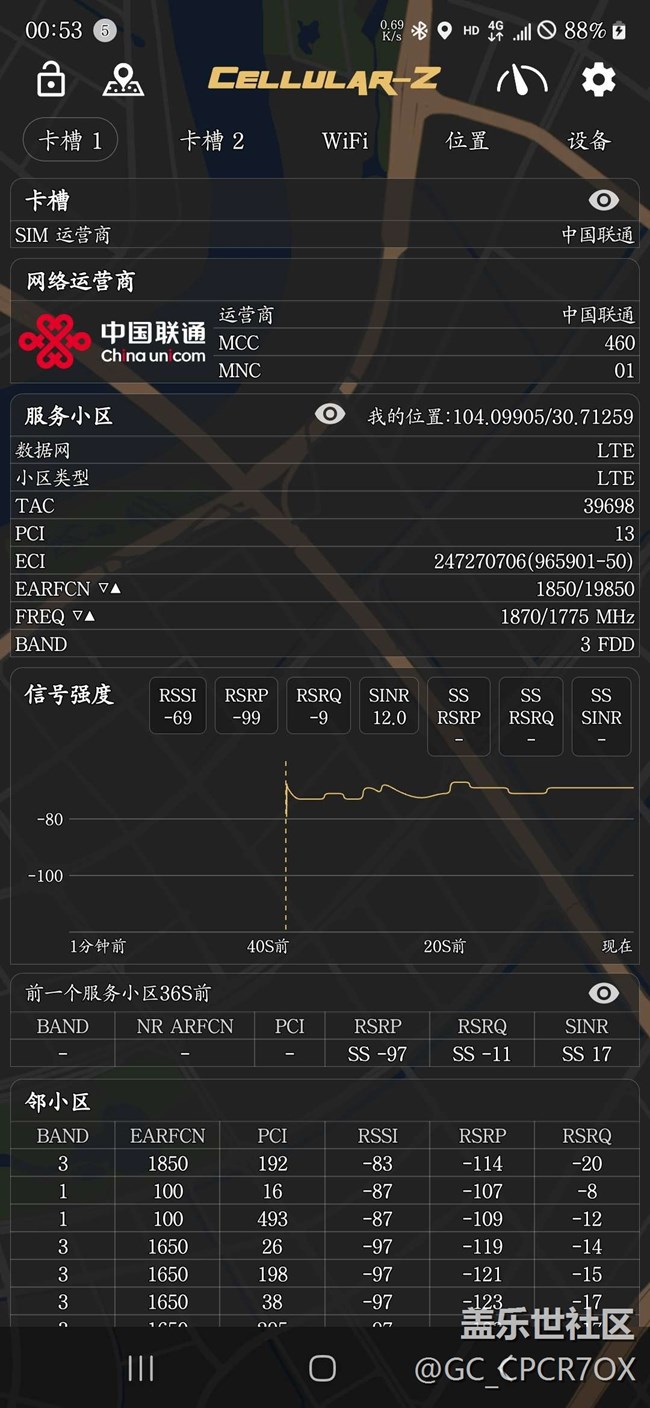Open the map location icon
The width and height of the screenshot is (650, 1408).
[123, 79]
